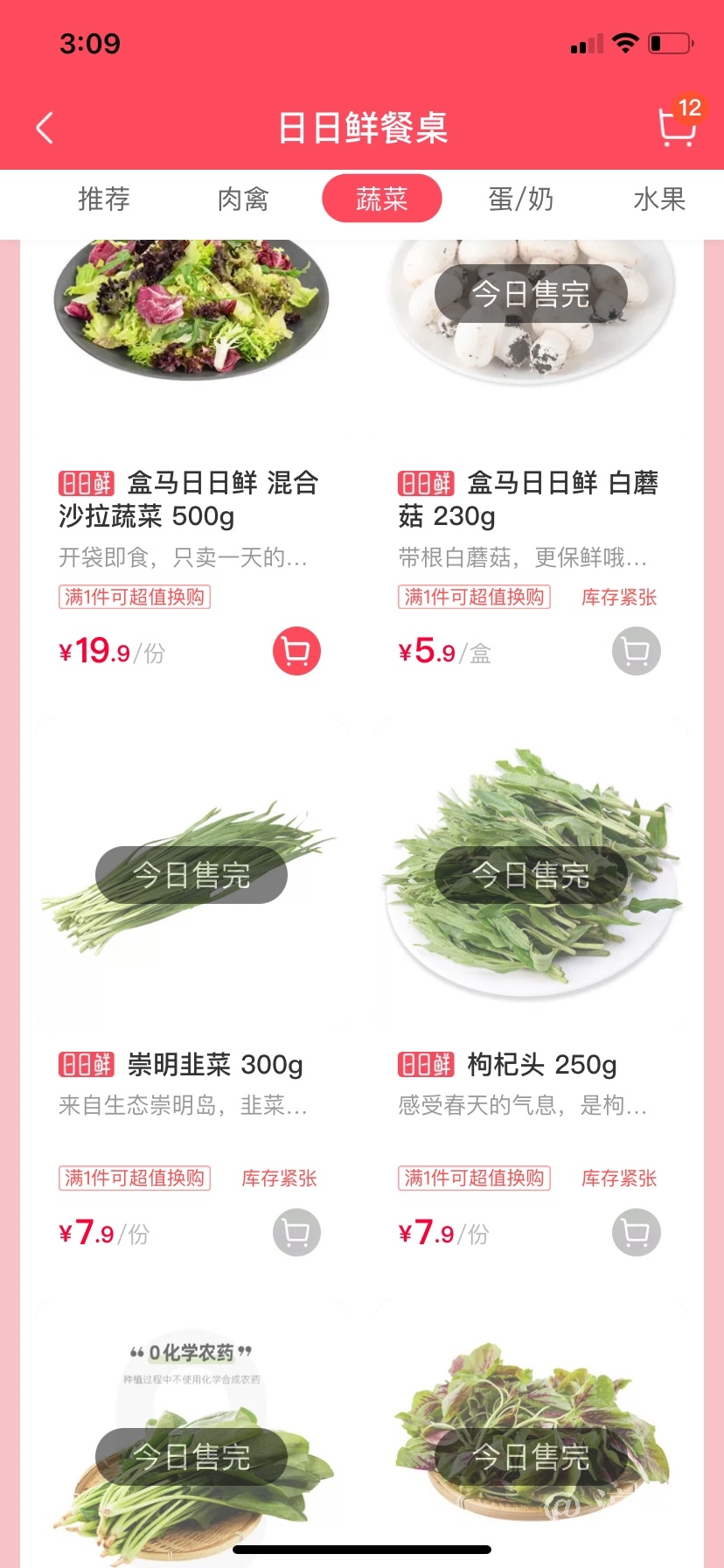
Task: Tap the grey cart button for 白蘑菇
Action: coord(636,652)
